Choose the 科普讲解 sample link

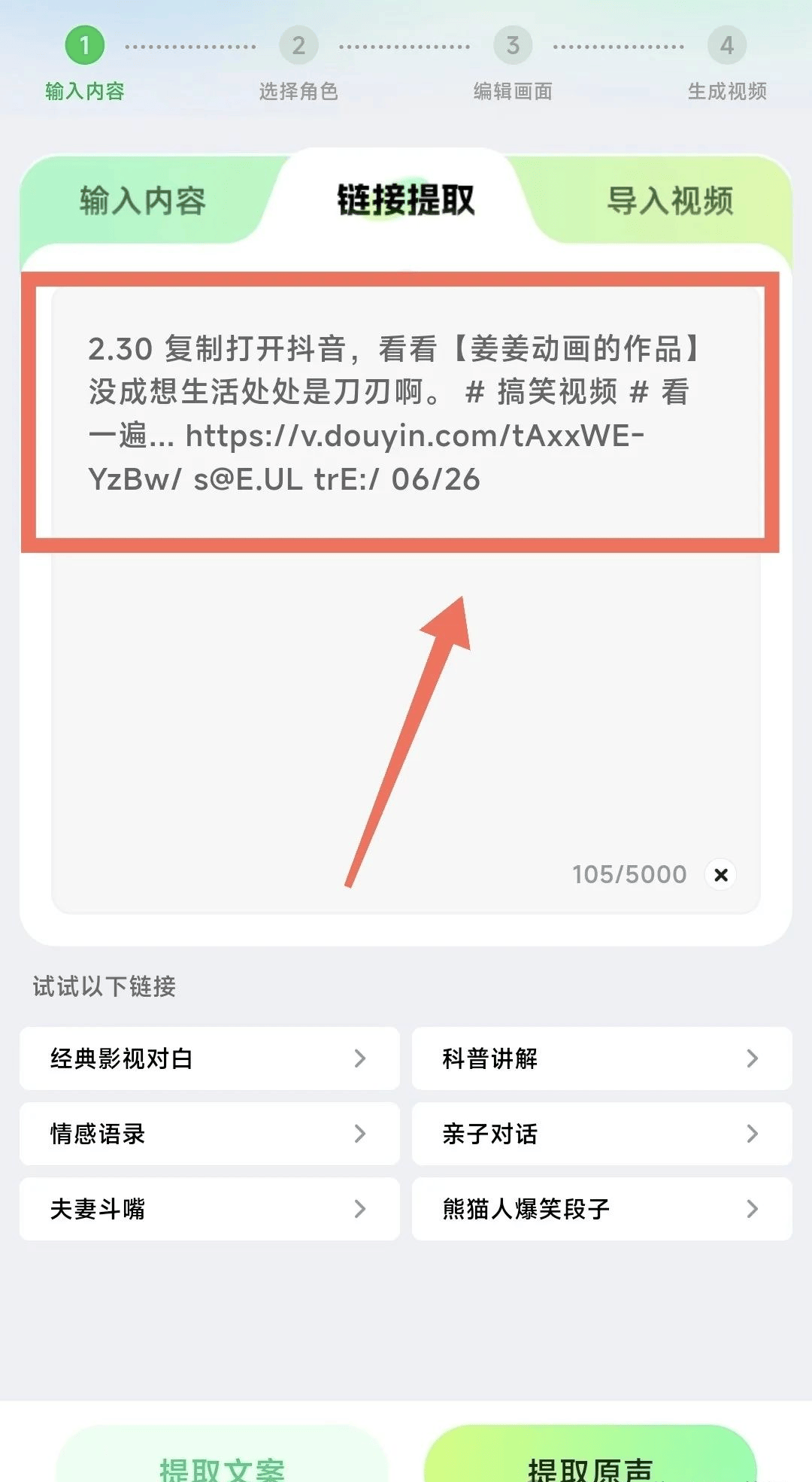pyautogui.click(x=601, y=1058)
